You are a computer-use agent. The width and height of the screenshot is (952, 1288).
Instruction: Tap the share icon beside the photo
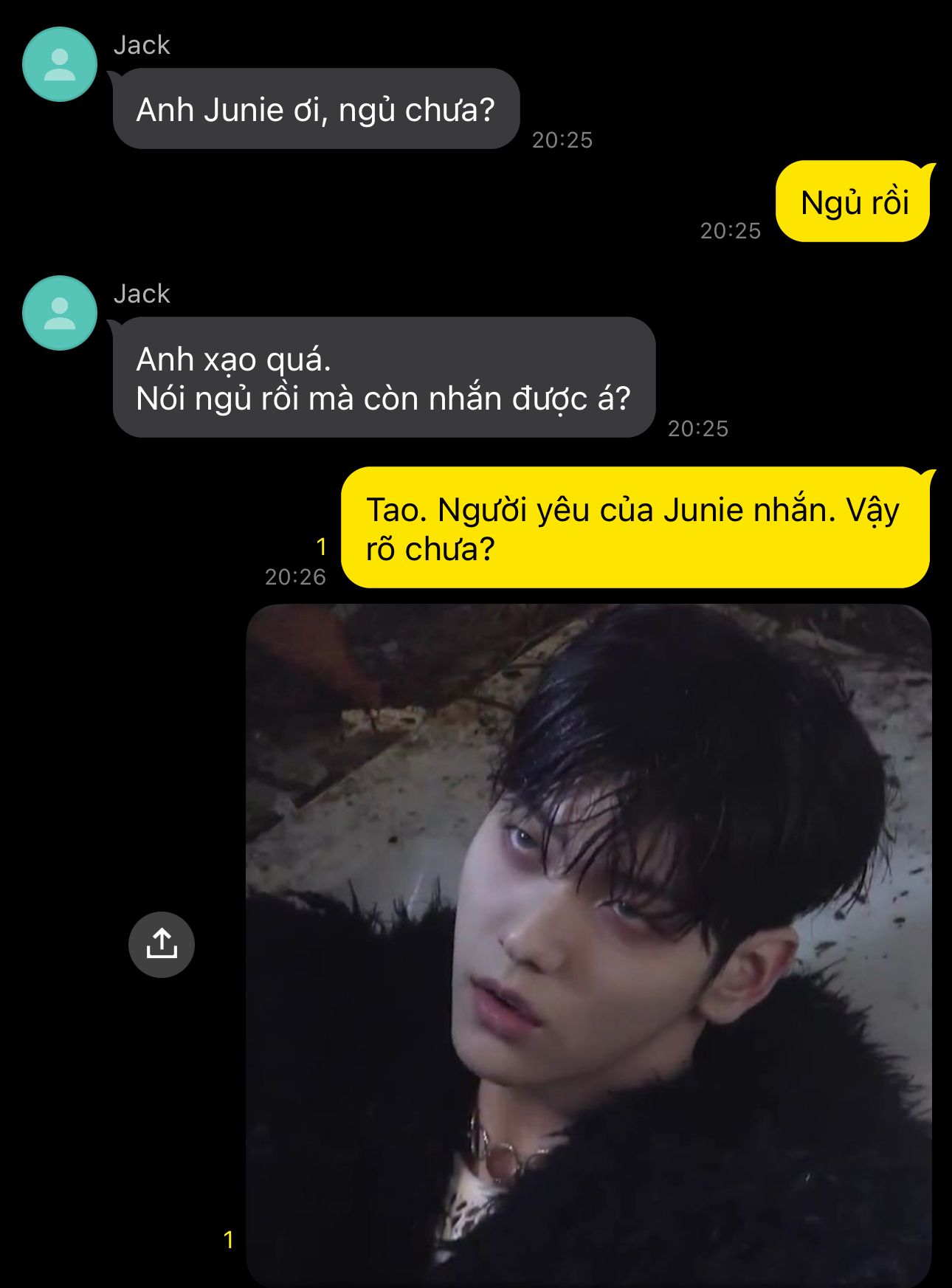[x=161, y=944]
